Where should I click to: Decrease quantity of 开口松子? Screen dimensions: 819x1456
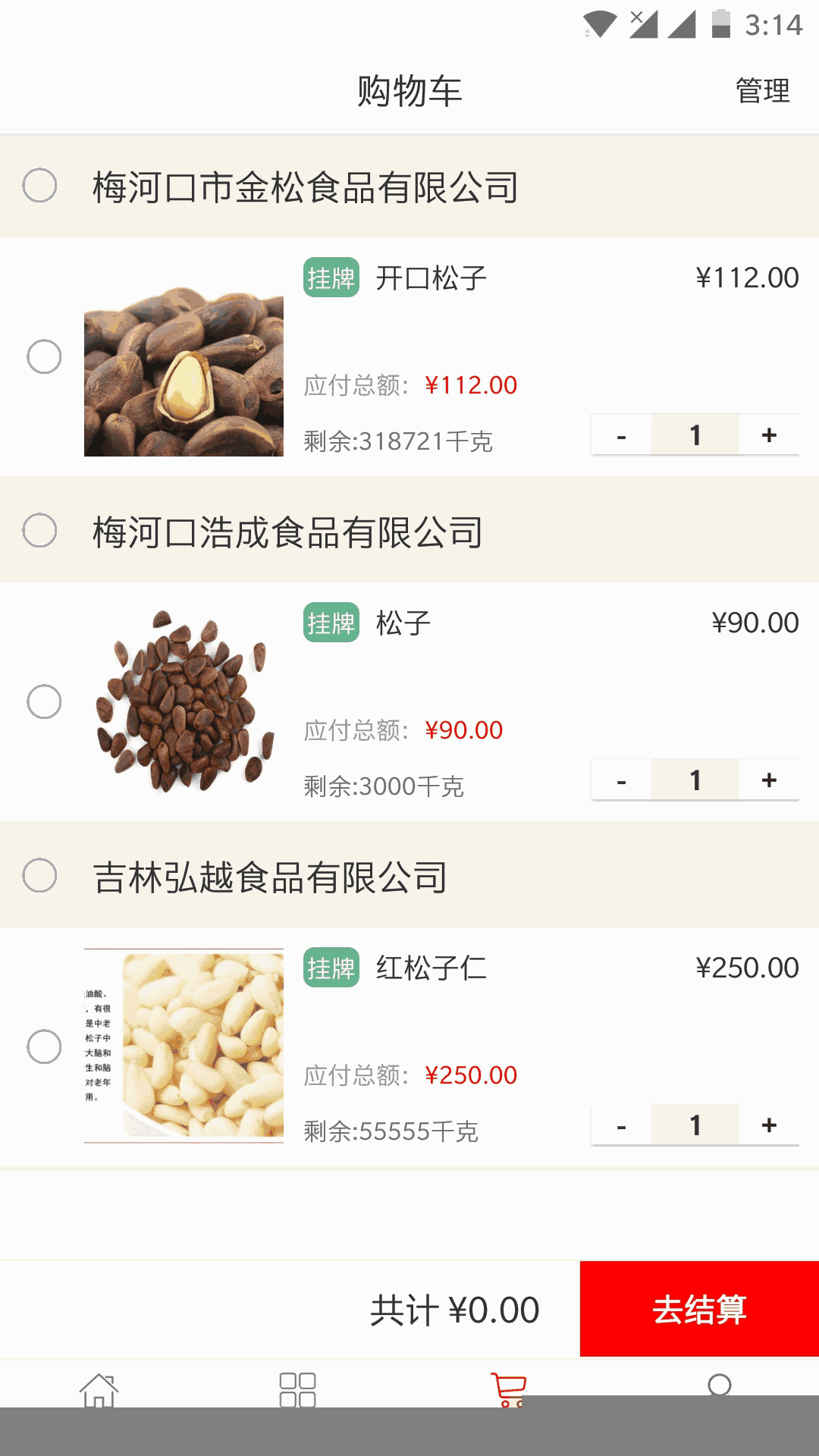[622, 435]
